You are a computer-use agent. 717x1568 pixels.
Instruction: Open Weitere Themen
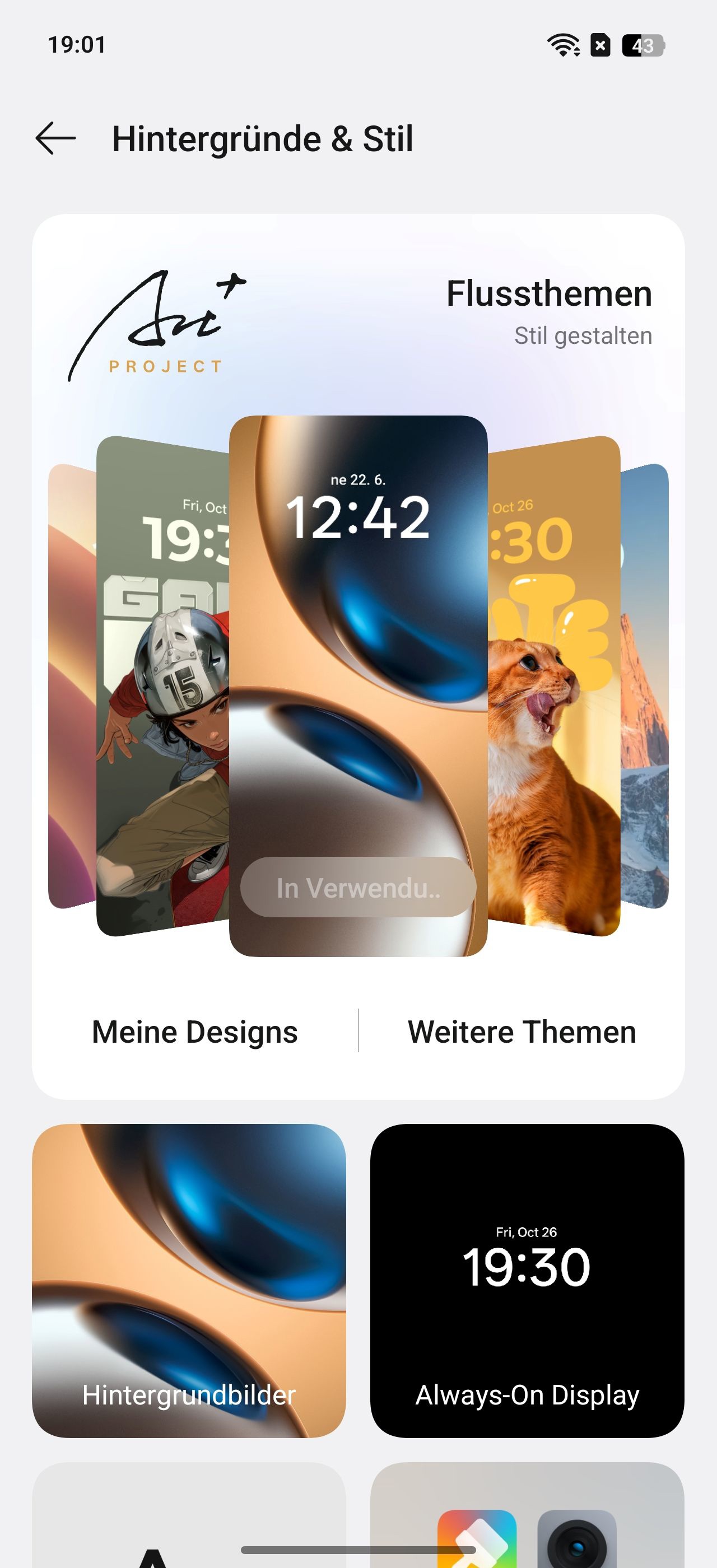click(522, 1032)
